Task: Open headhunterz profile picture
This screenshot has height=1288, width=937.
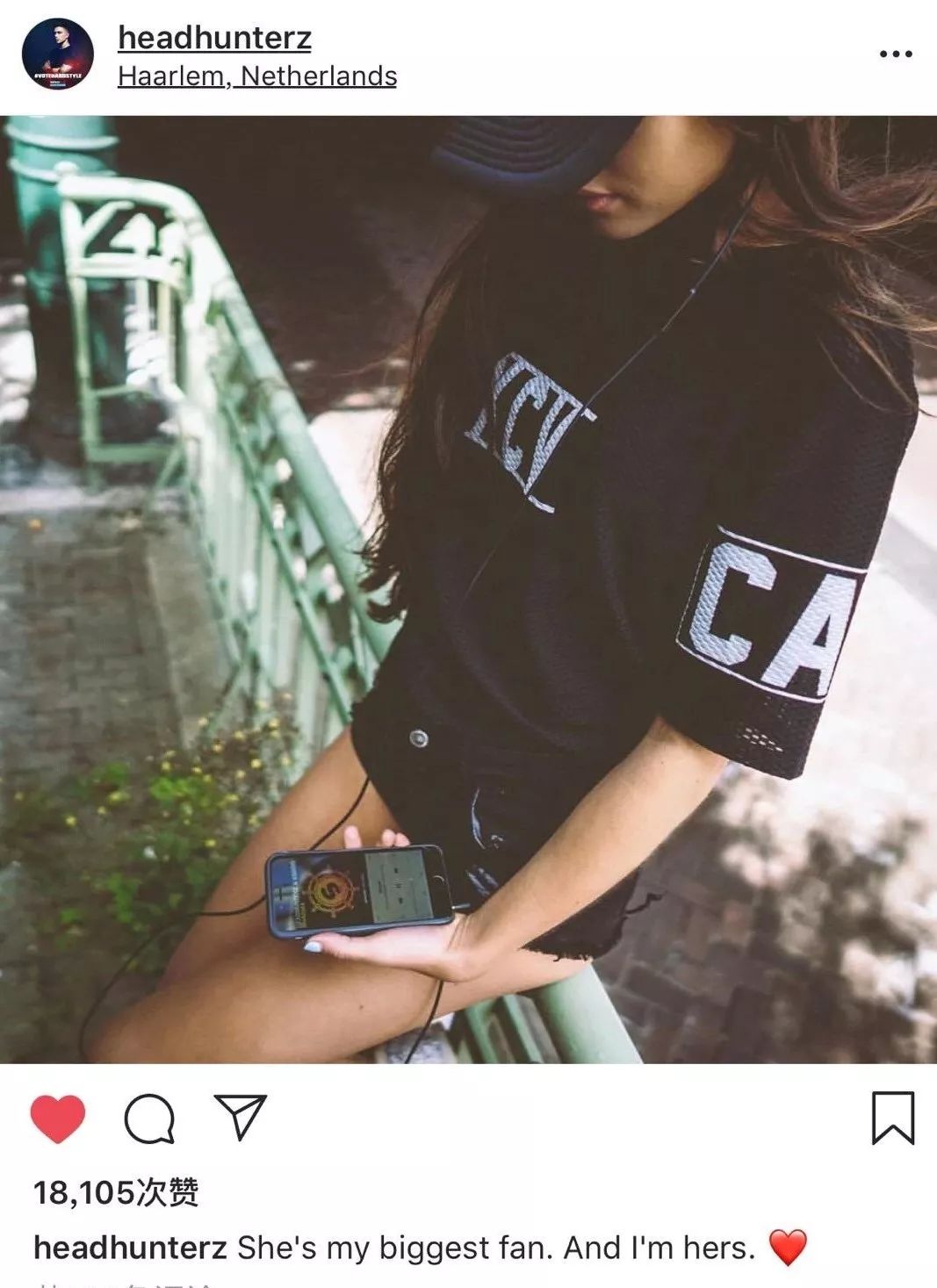Action: (57, 54)
